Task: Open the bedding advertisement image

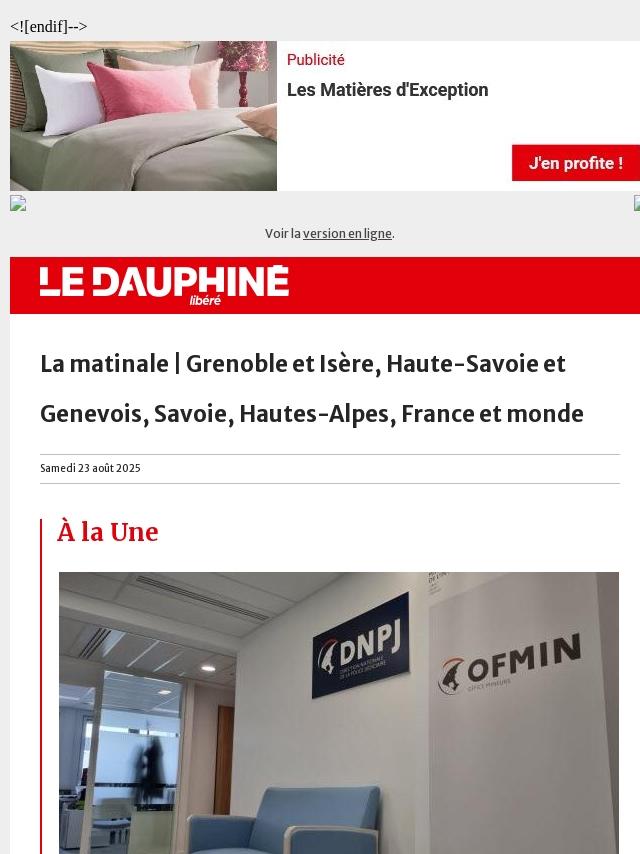Action: (143, 116)
